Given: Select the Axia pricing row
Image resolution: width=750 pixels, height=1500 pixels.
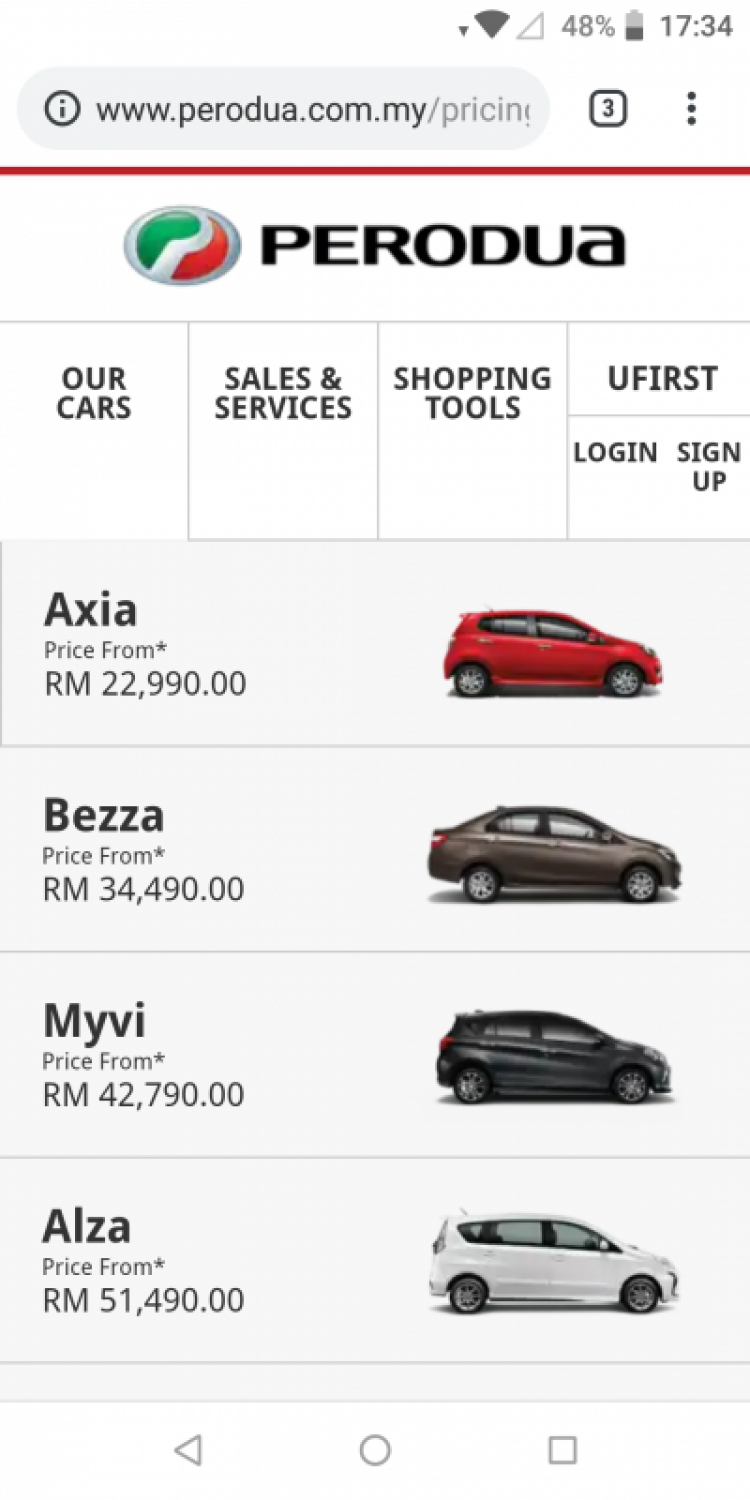Looking at the screenshot, I should [375, 645].
